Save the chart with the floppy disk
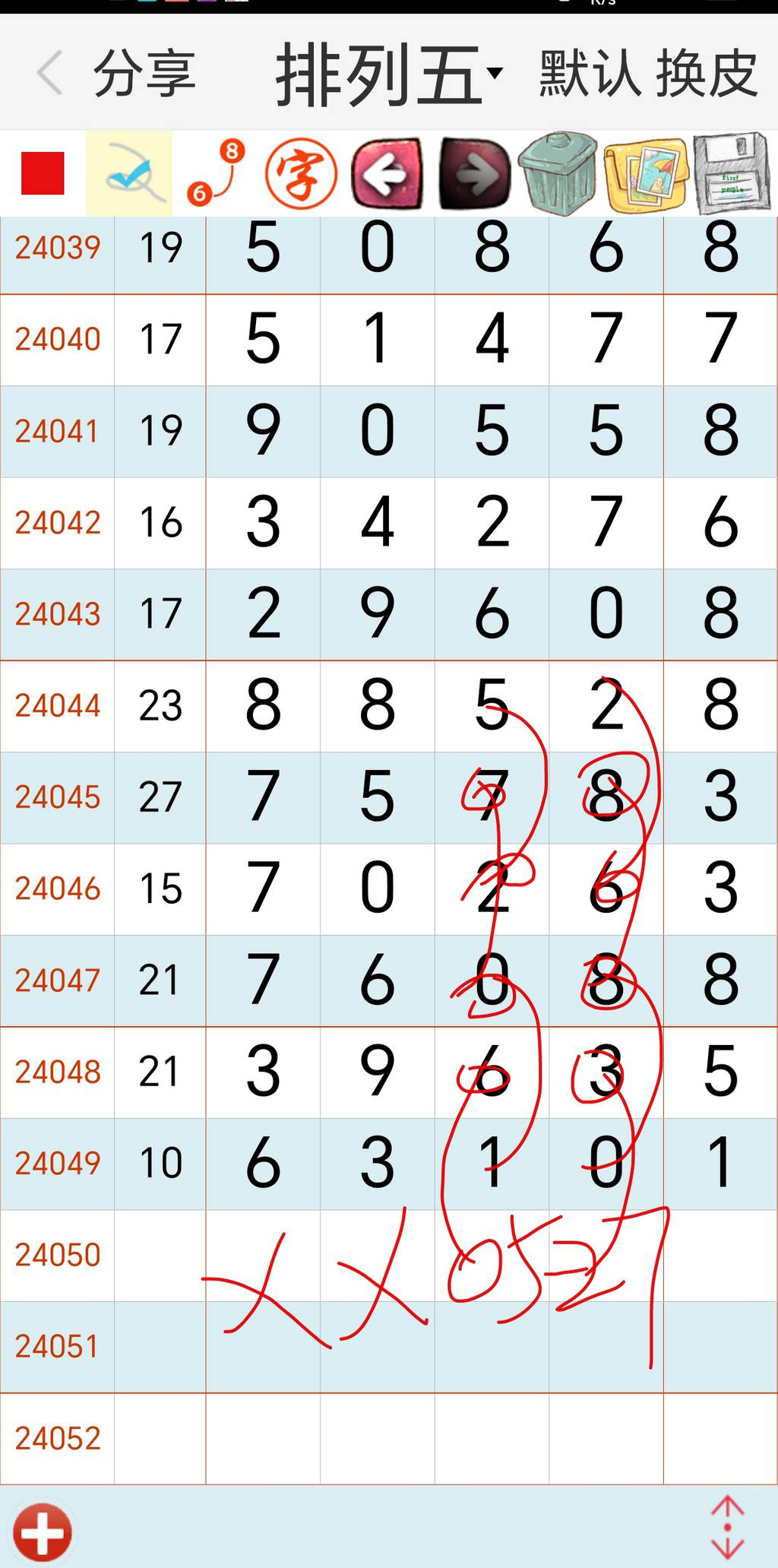 coord(732,173)
